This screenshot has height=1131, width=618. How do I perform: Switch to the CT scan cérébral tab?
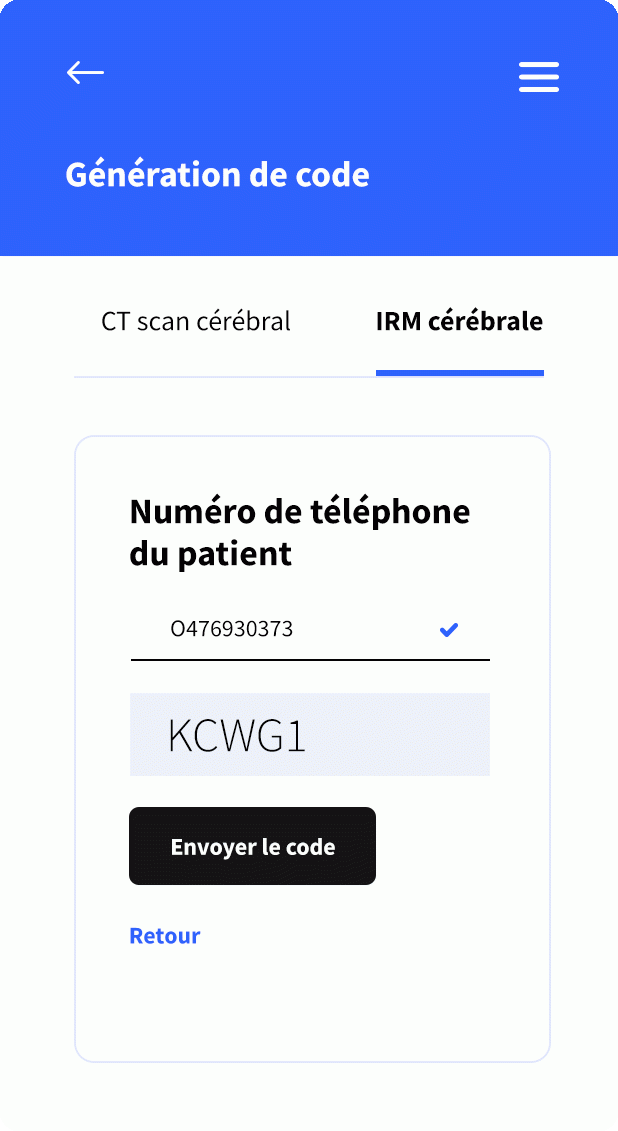coord(196,322)
